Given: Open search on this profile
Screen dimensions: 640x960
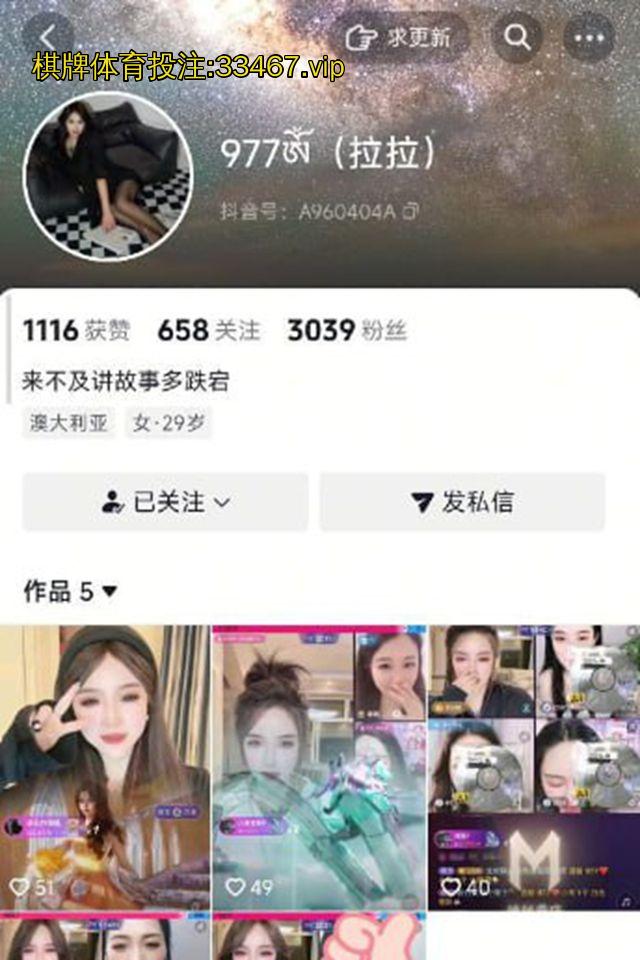Looking at the screenshot, I should click(x=517, y=38).
